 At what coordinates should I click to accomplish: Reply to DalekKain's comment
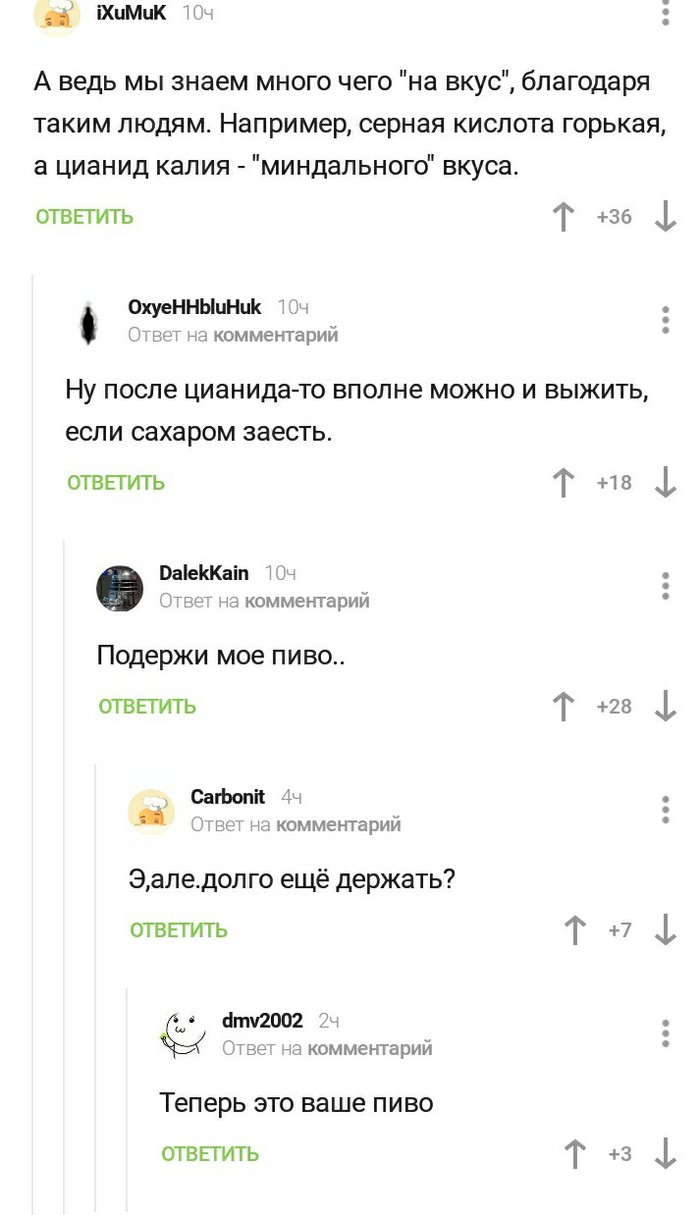(147, 707)
